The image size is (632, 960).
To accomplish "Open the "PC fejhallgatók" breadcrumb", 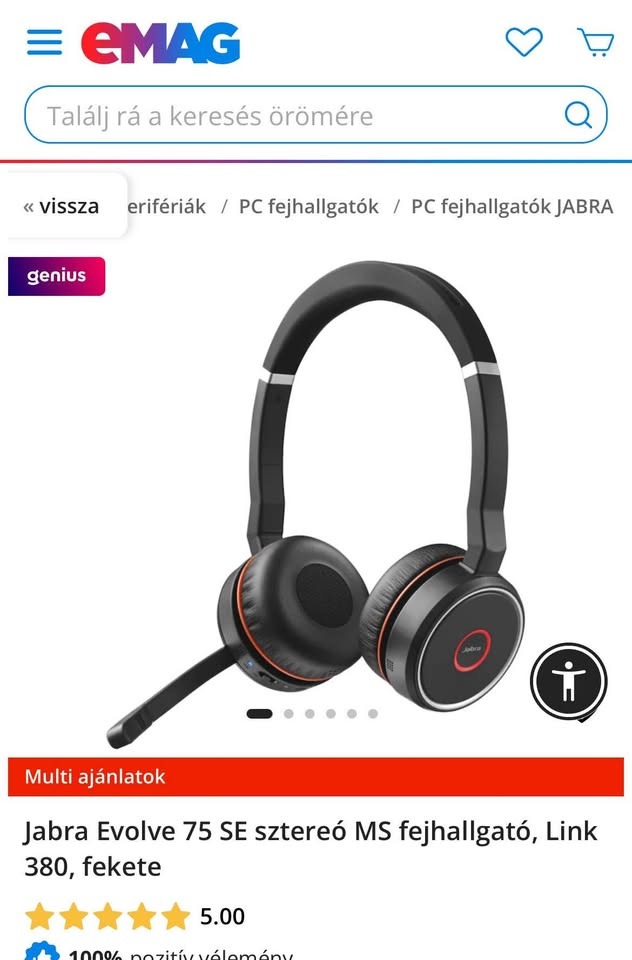I will click(x=308, y=206).
